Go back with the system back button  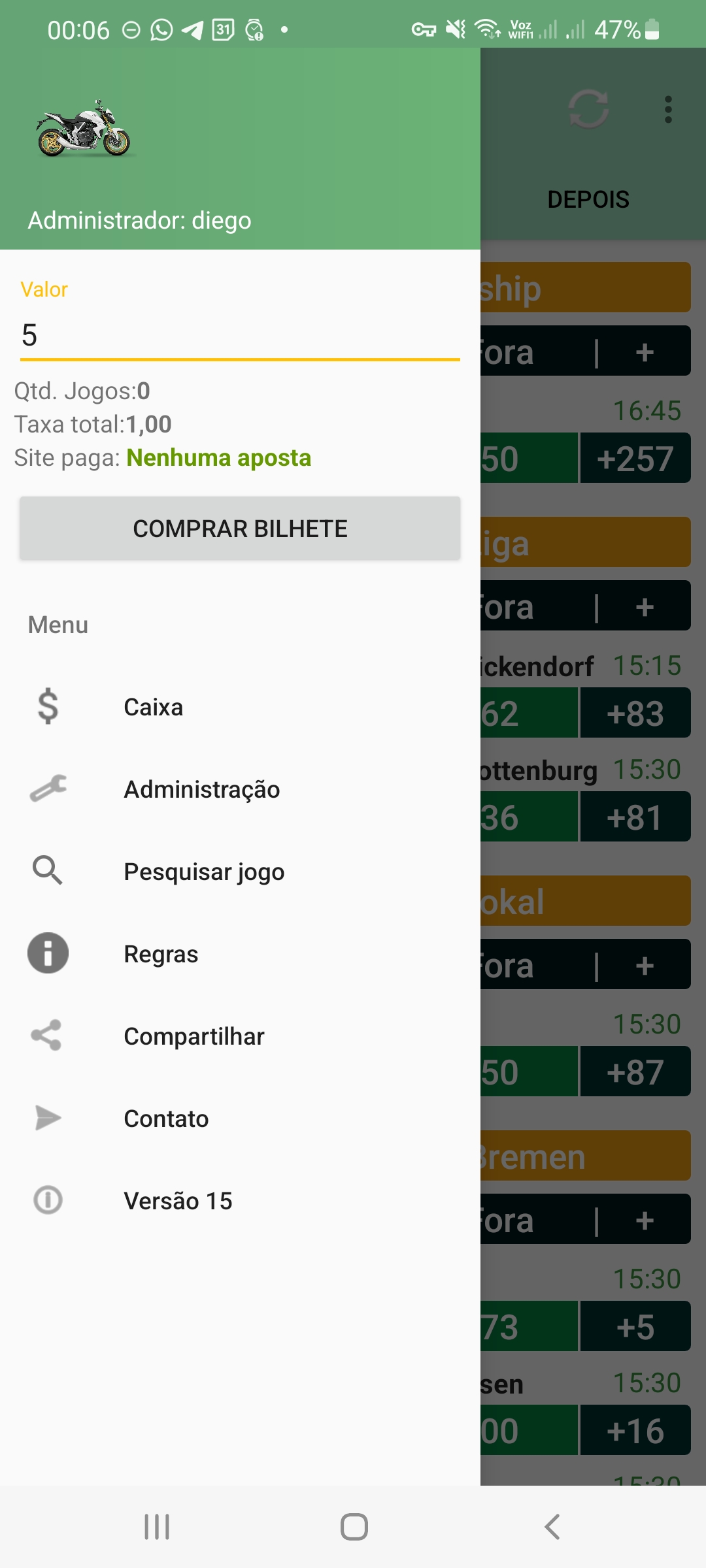552,1527
